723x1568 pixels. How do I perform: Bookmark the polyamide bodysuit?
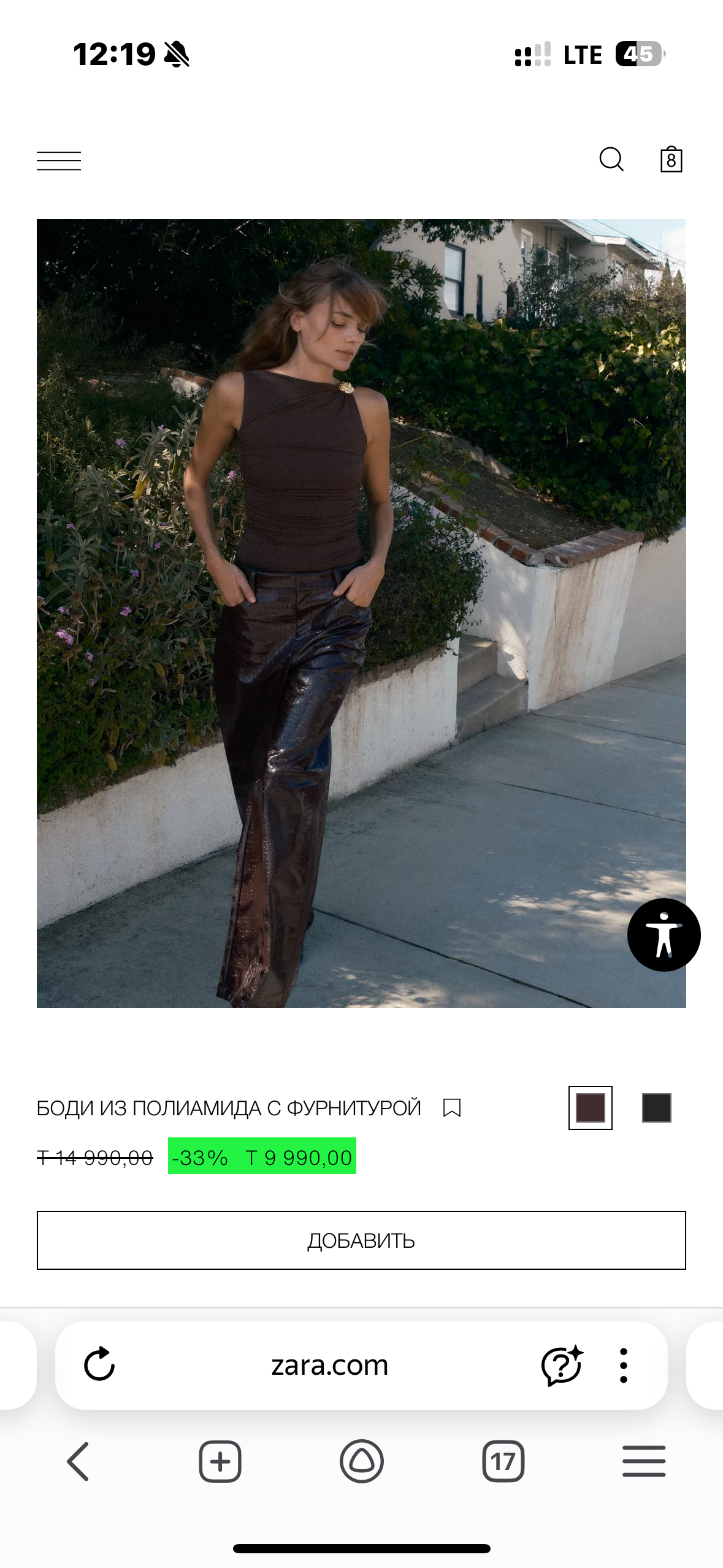[452, 1108]
